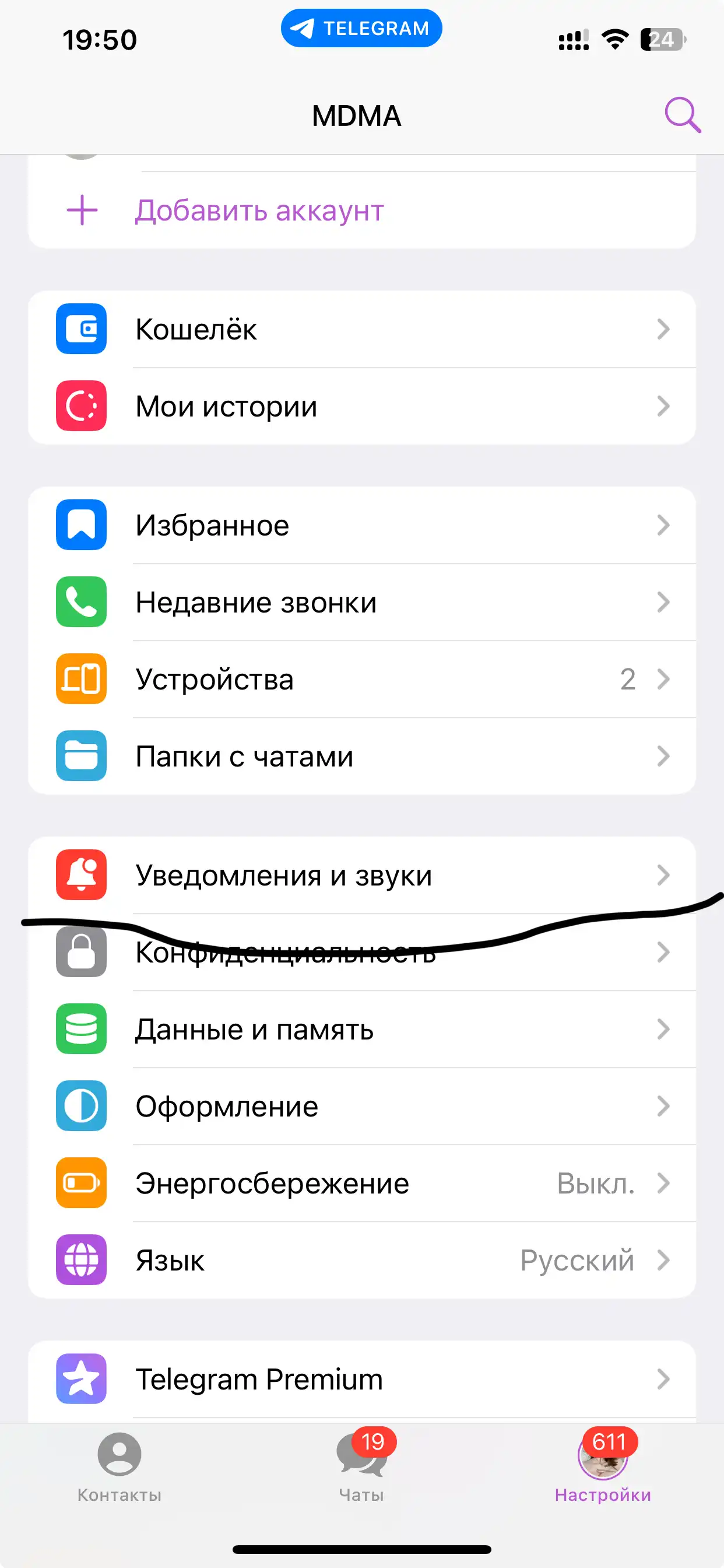Open the Кошелёк wallet row

362,328
